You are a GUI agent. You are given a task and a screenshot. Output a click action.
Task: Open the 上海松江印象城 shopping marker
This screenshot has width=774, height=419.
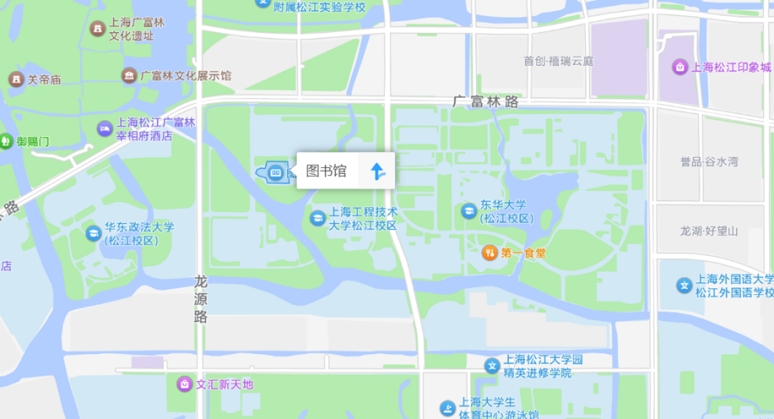[x=679, y=67]
